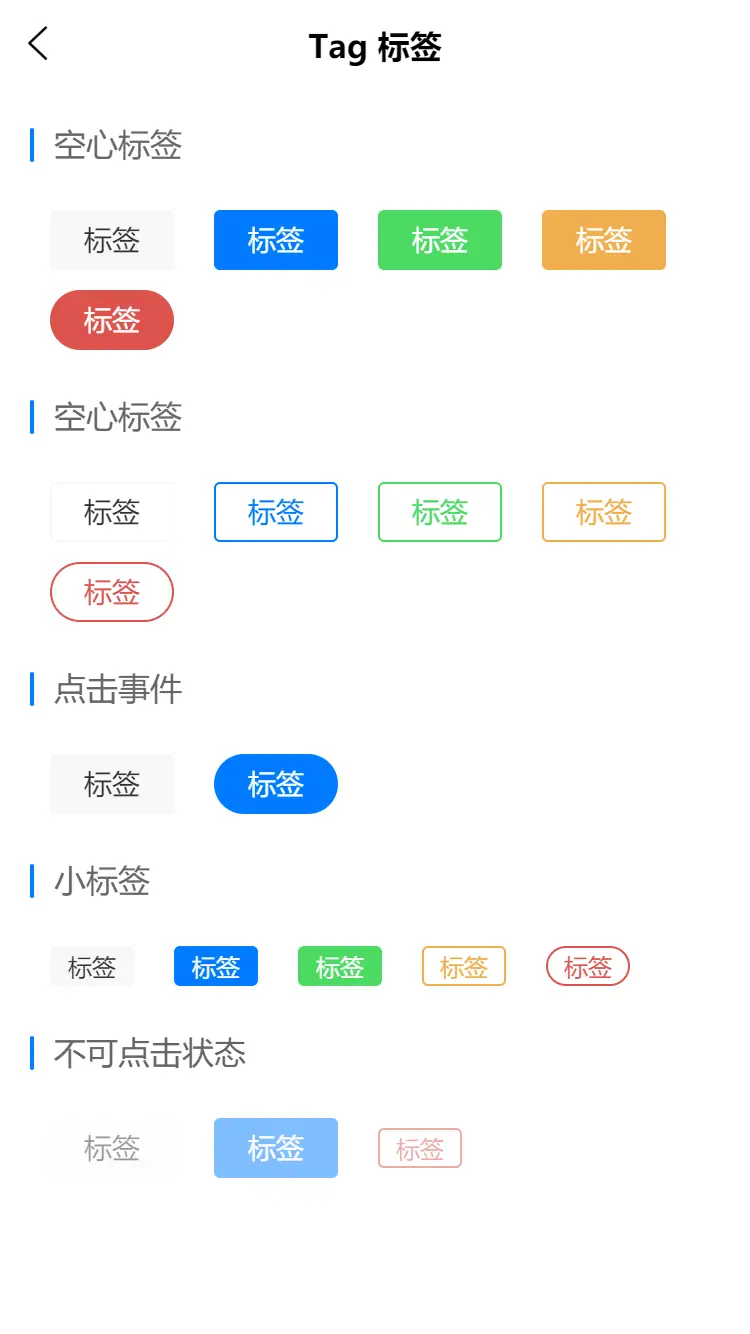Tap the small solid green tag under 小标签

[340, 967]
